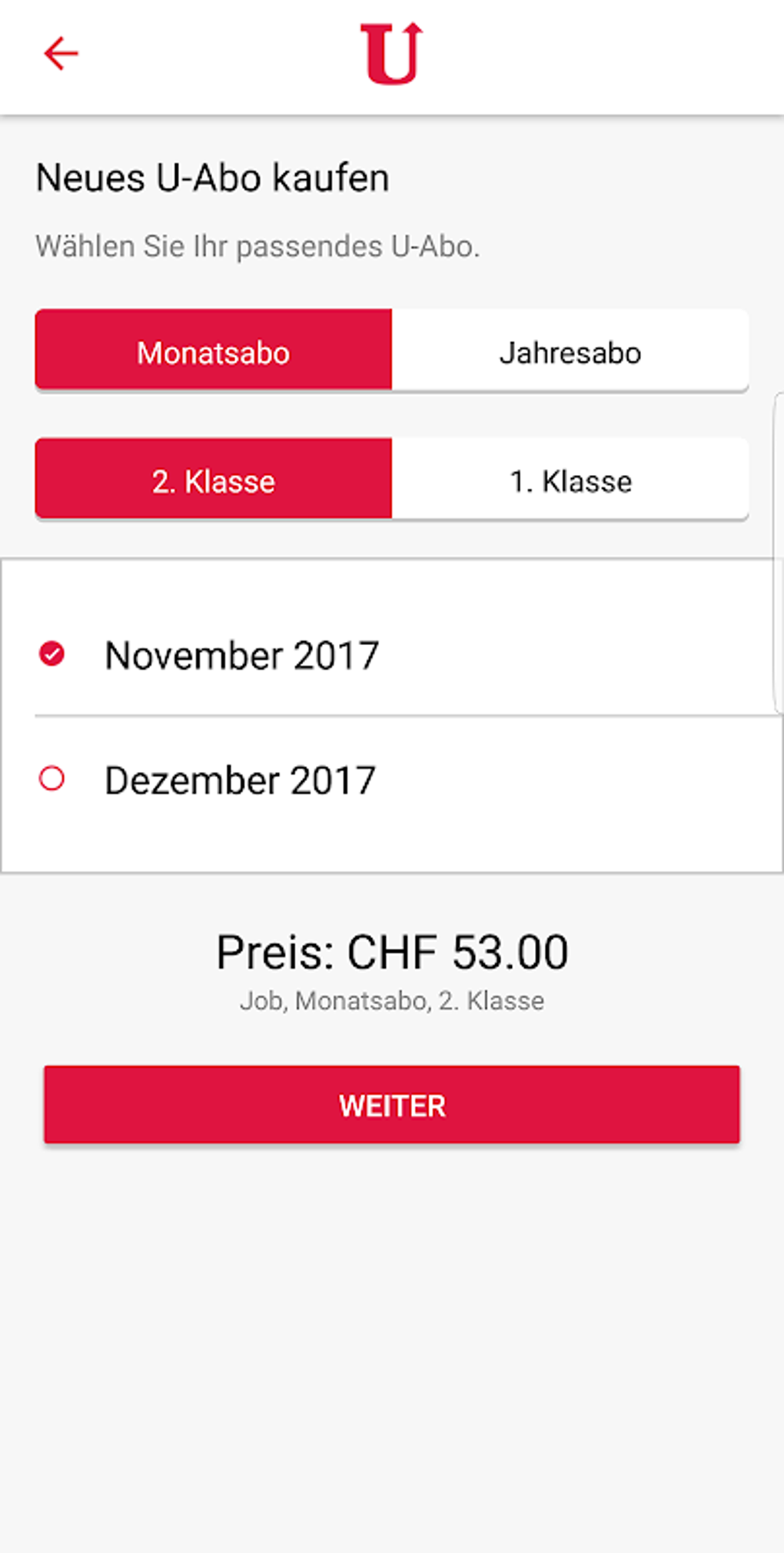Select November 2017 radio button
The height and width of the screenshot is (1553, 784).
(x=52, y=654)
